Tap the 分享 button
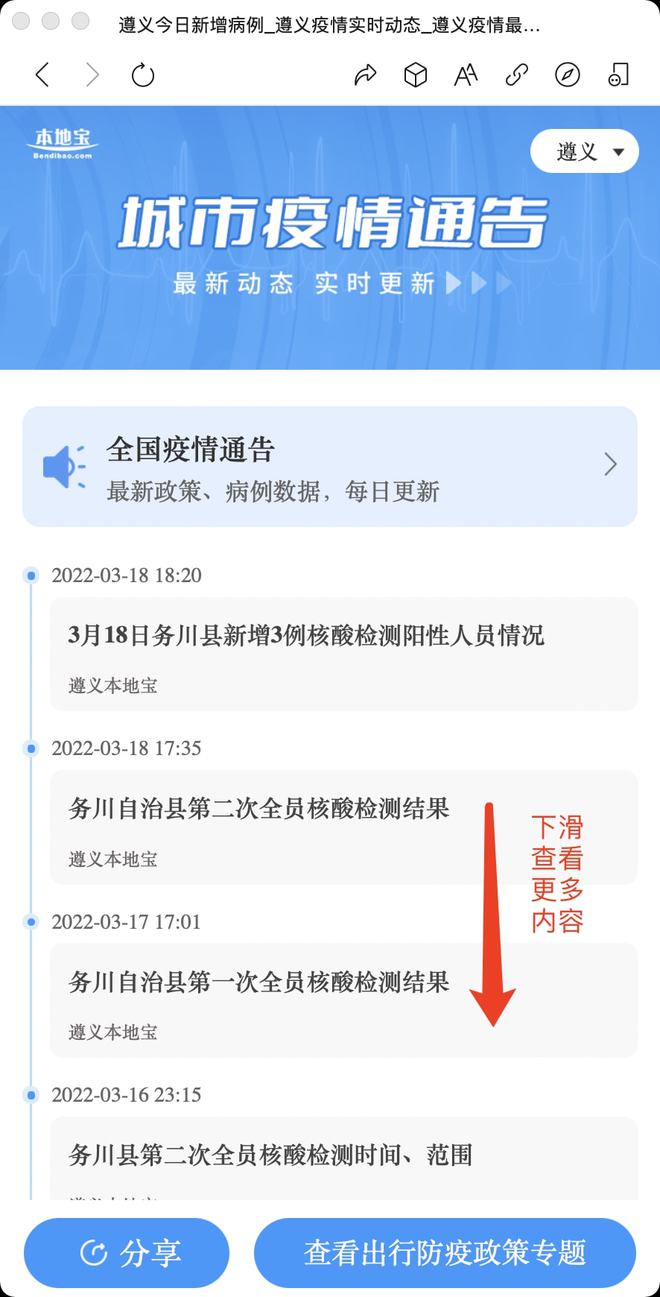 coord(127,1252)
